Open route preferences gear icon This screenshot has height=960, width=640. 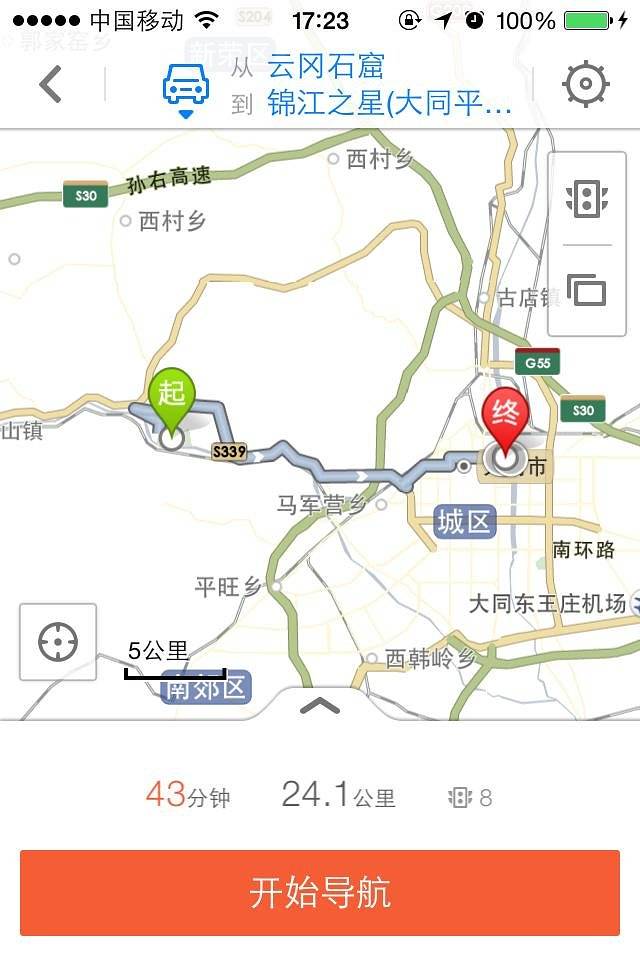click(587, 84)
